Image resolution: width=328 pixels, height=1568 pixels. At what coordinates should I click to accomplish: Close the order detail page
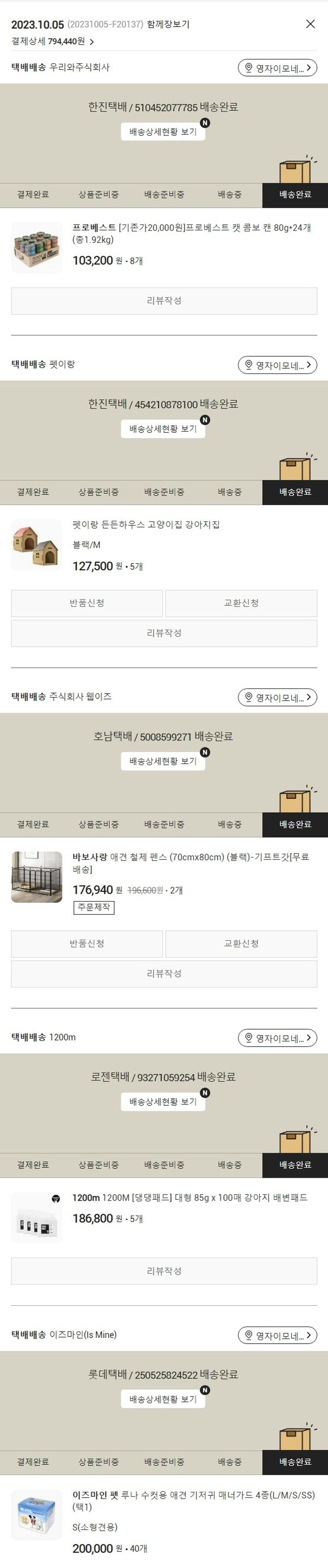click(x=310, y=24)
